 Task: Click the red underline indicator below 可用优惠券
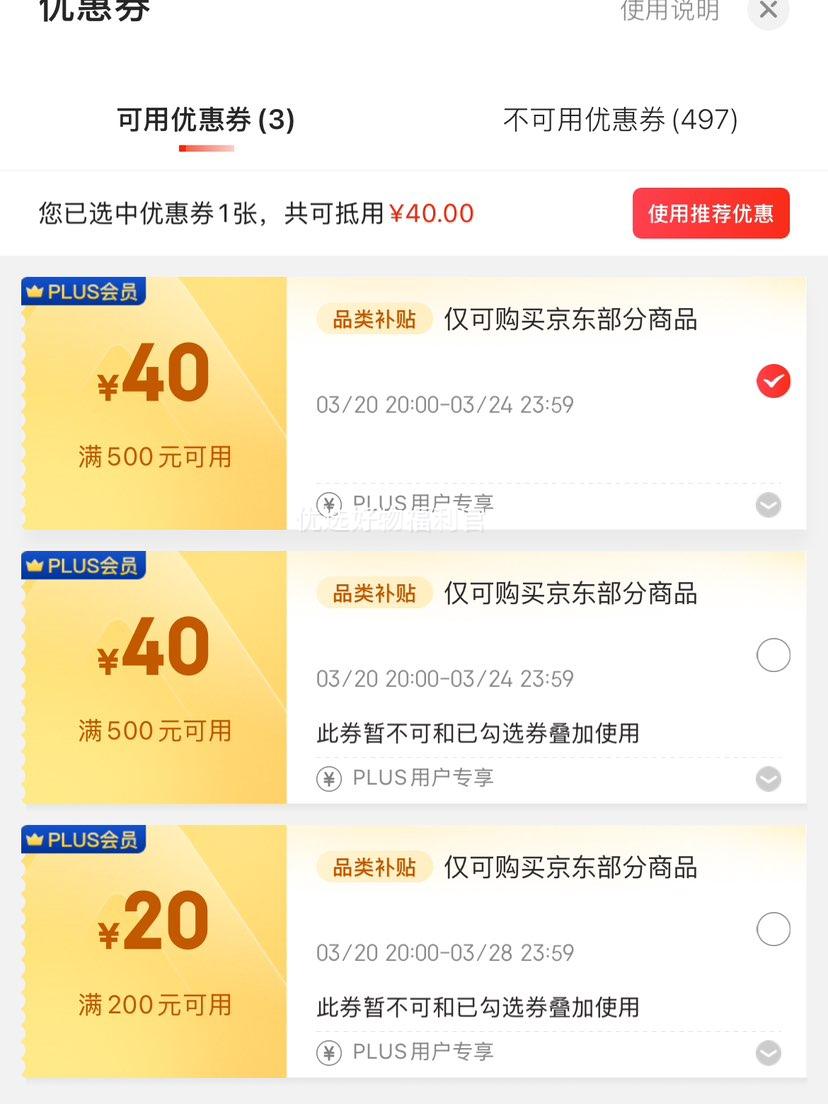point(207,149)
